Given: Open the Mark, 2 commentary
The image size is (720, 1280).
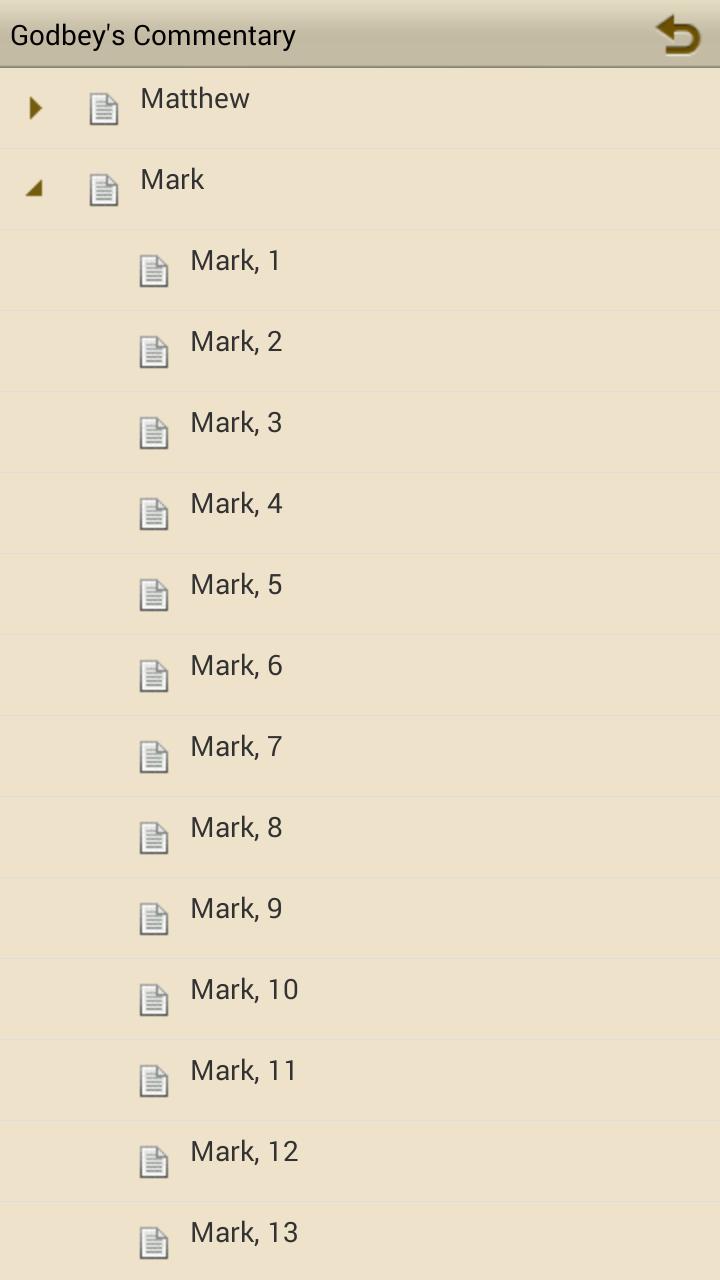Looking at the screenshot, I should pyautogui.click(x=235, y=341).
